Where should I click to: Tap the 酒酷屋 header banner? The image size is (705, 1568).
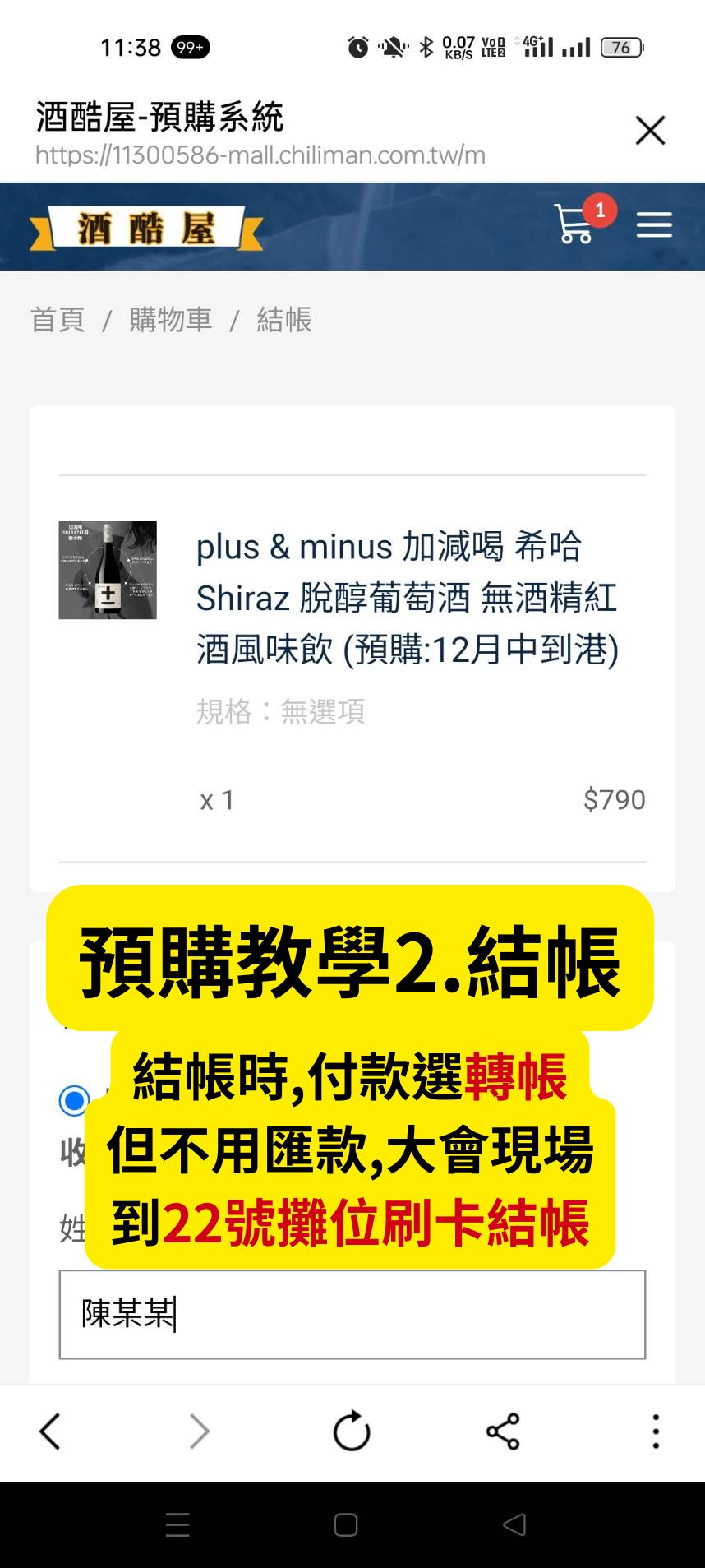coord(146,228)
